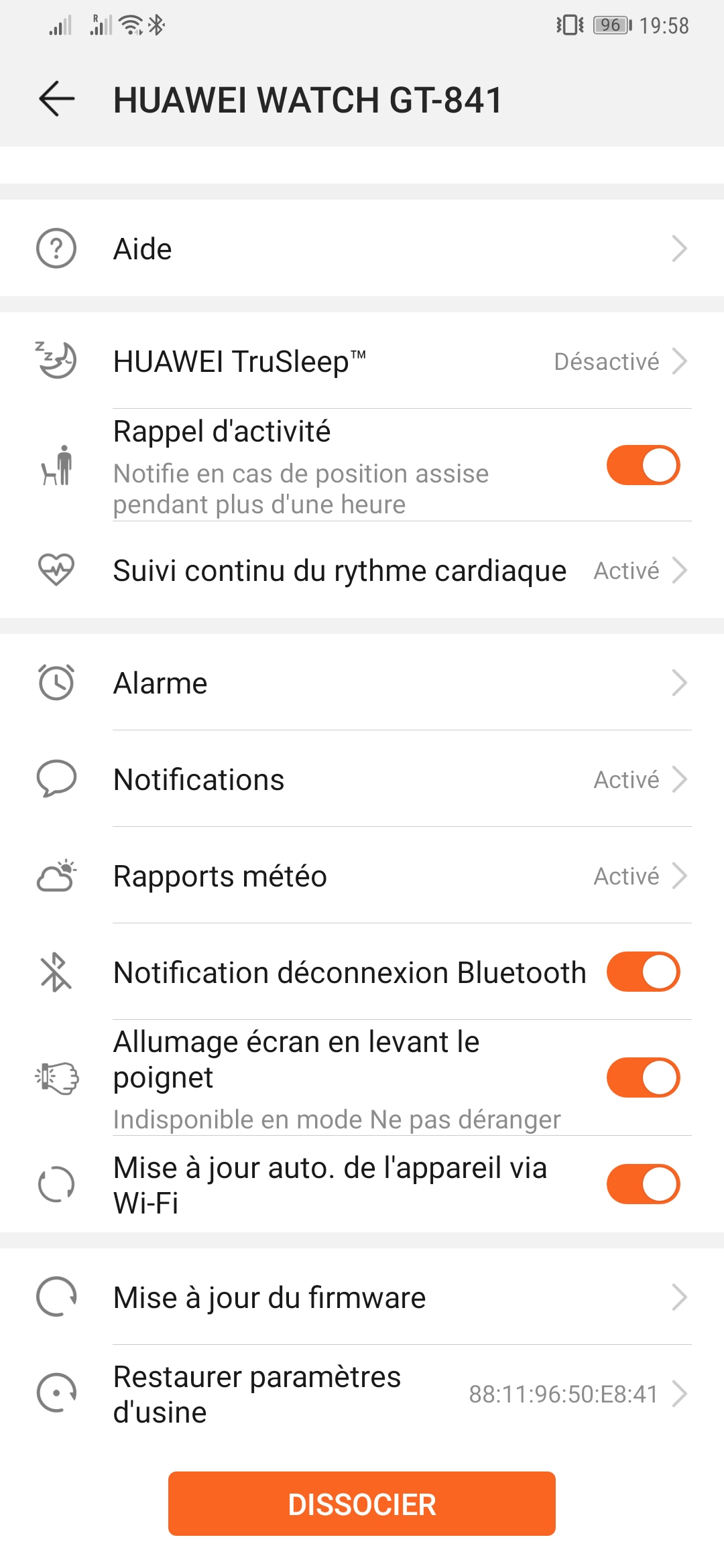Image resolution: width=724 pixels, height=1568 pixels.
Task: Tap the DISSOCIER button
Action: [362, 1504]
